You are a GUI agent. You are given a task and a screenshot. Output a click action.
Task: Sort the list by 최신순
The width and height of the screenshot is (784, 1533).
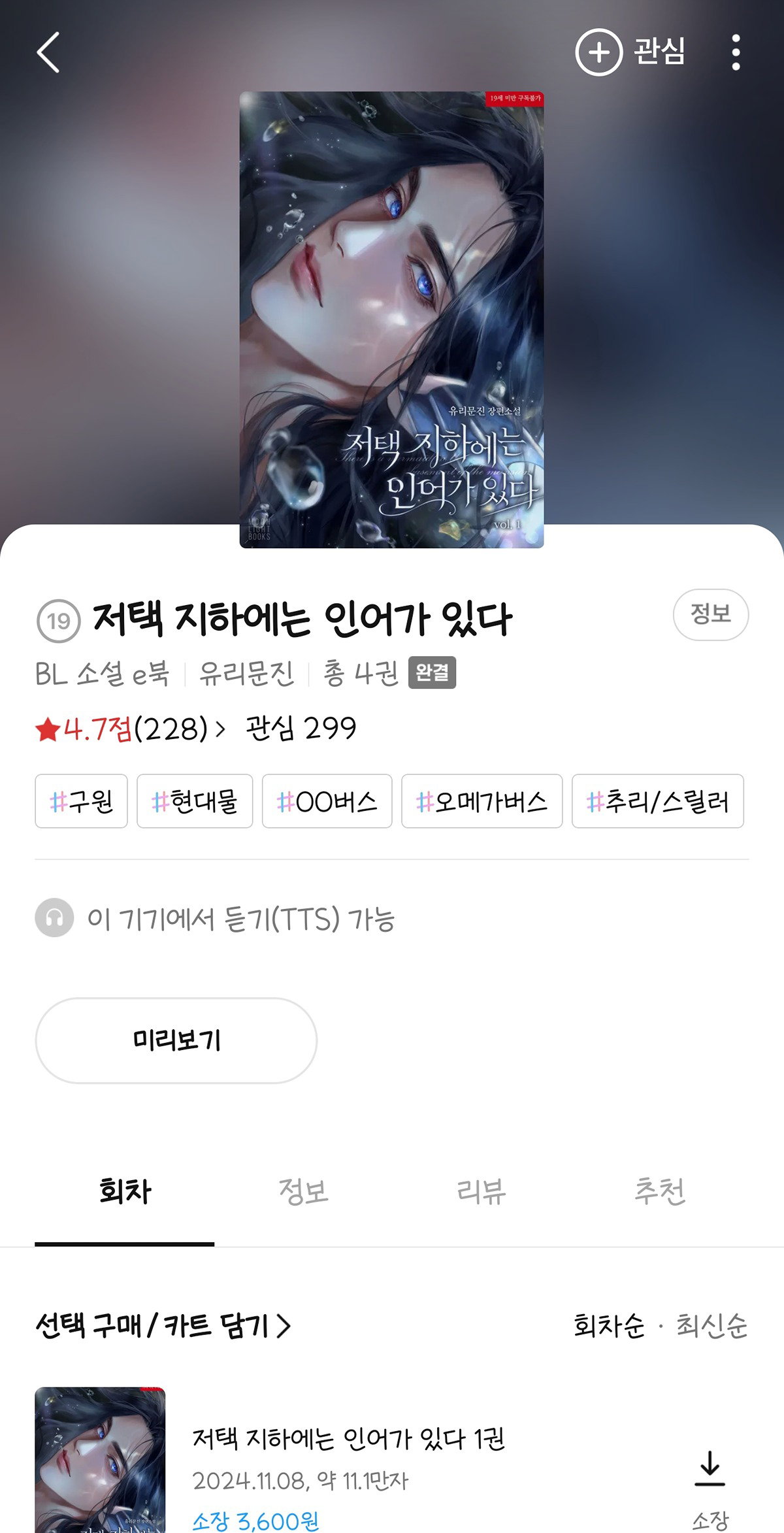[x=711, y=1326]
